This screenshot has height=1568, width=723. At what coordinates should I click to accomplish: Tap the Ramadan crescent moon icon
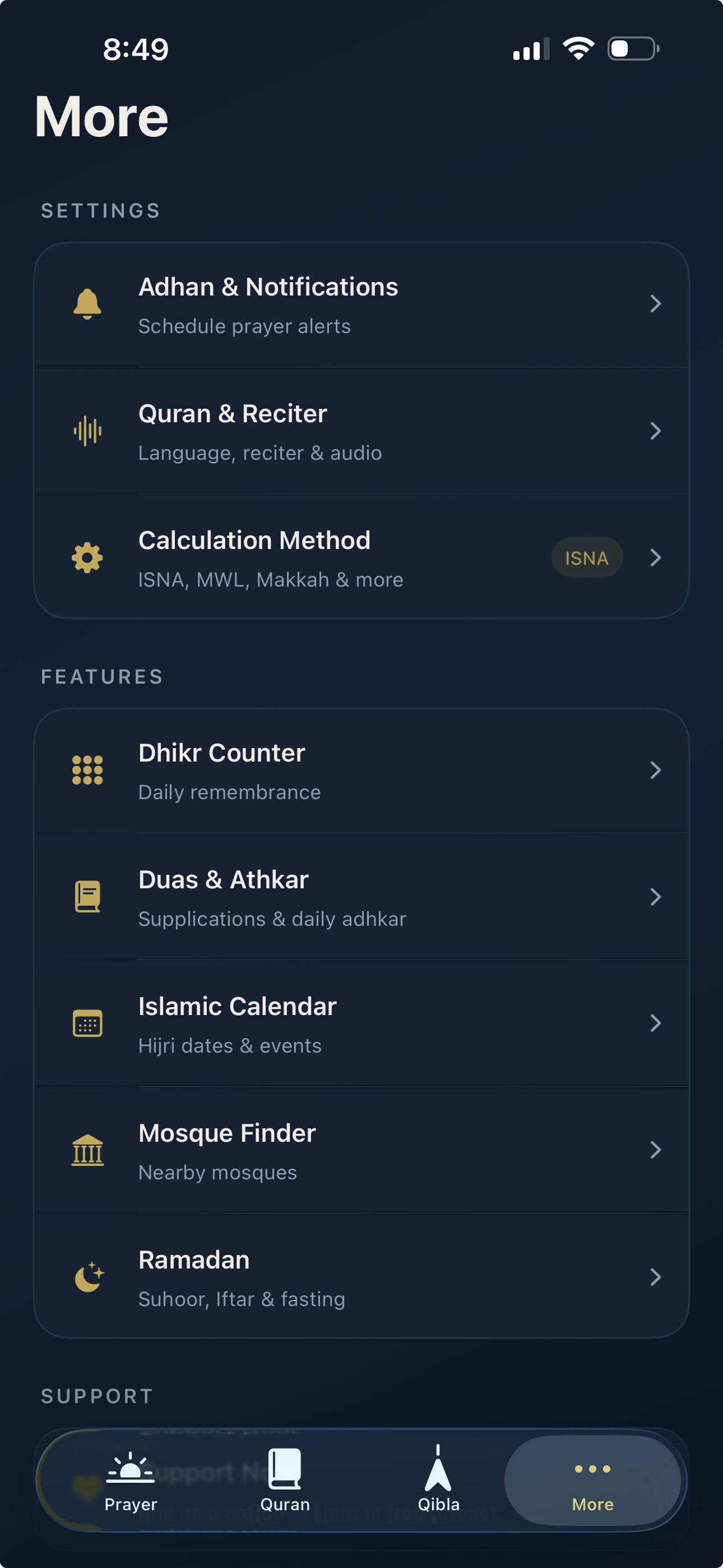(x=87, y=1276)
